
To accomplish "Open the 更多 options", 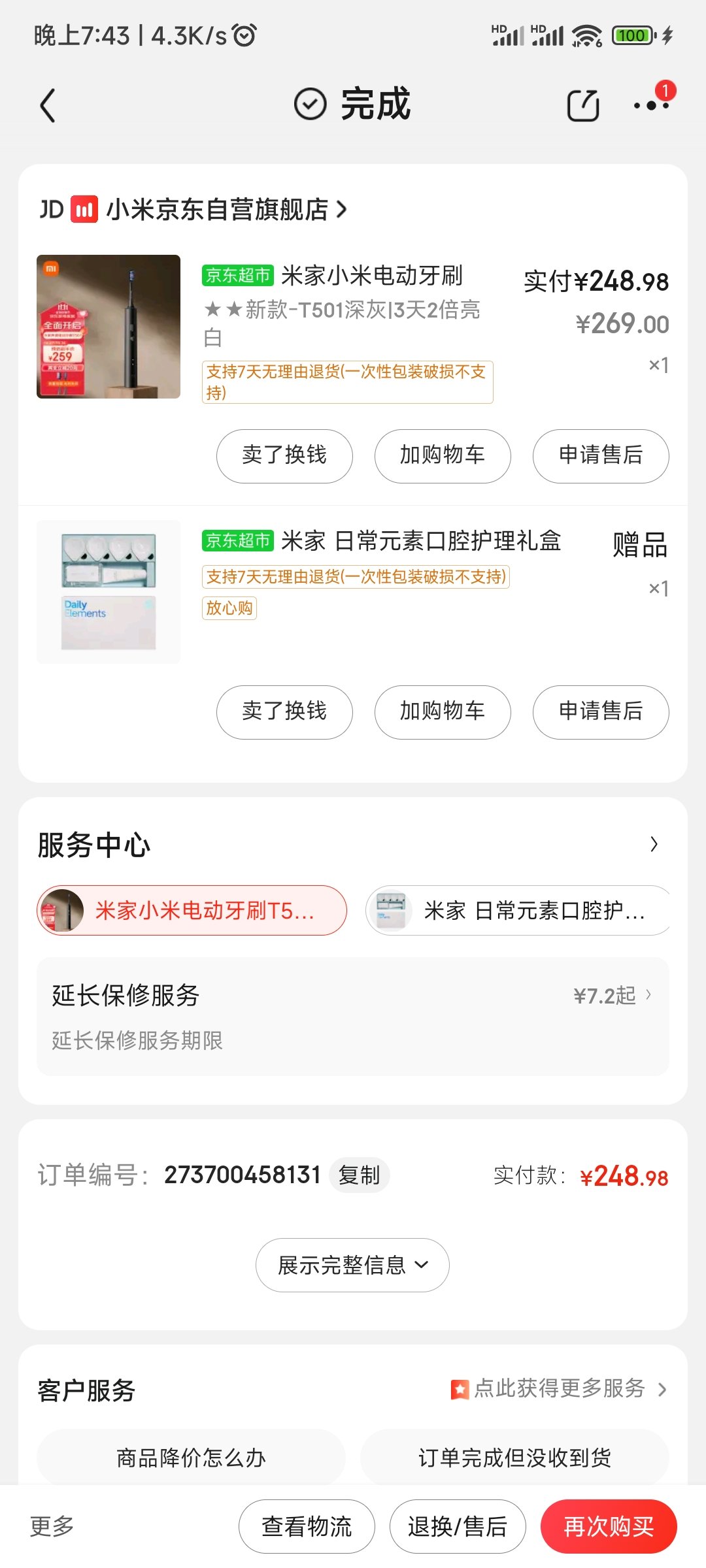I will [52, 1527].
